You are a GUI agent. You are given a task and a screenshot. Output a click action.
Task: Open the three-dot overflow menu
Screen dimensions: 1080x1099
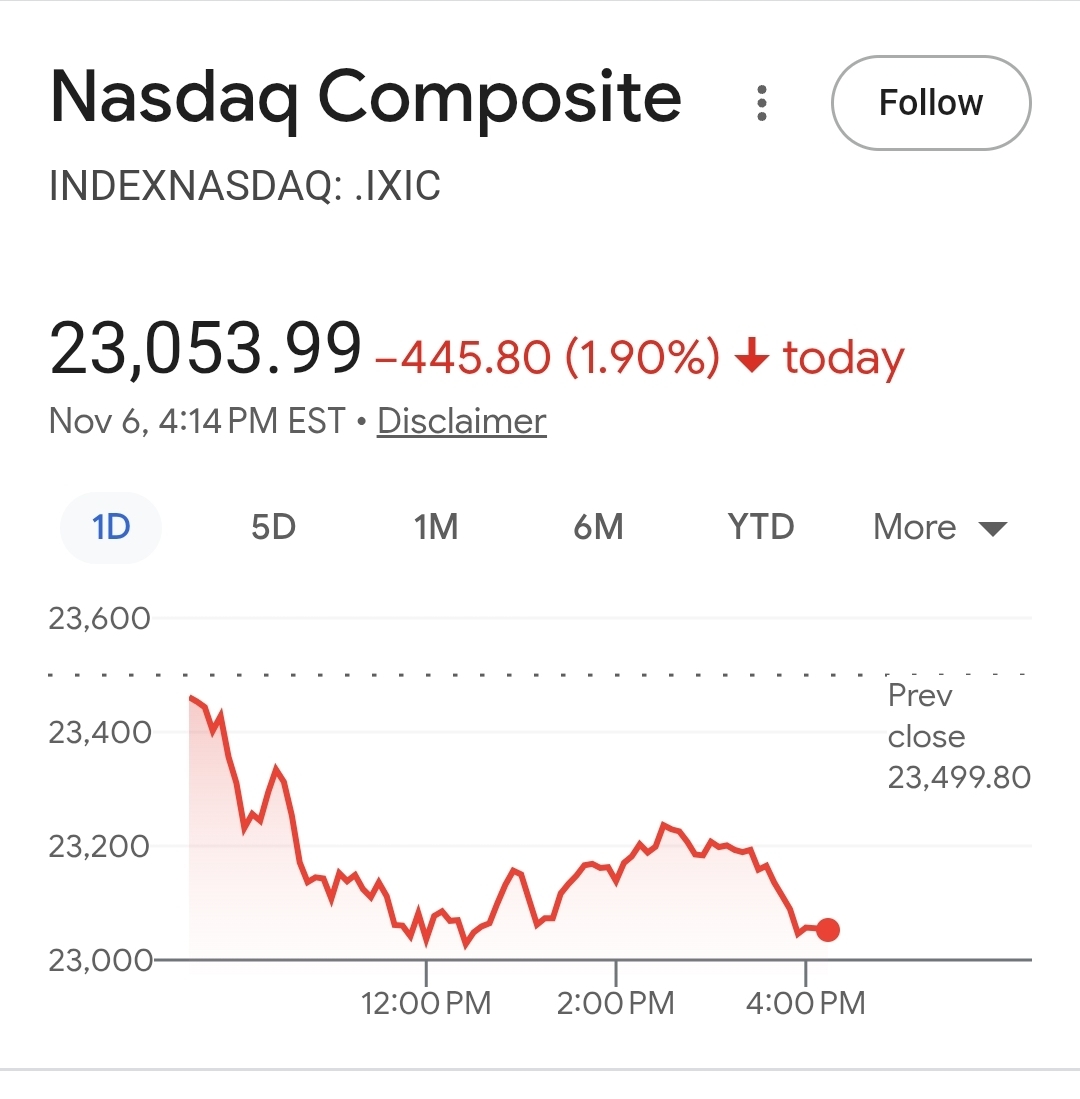pyautogui.click(x=761, y=102)
